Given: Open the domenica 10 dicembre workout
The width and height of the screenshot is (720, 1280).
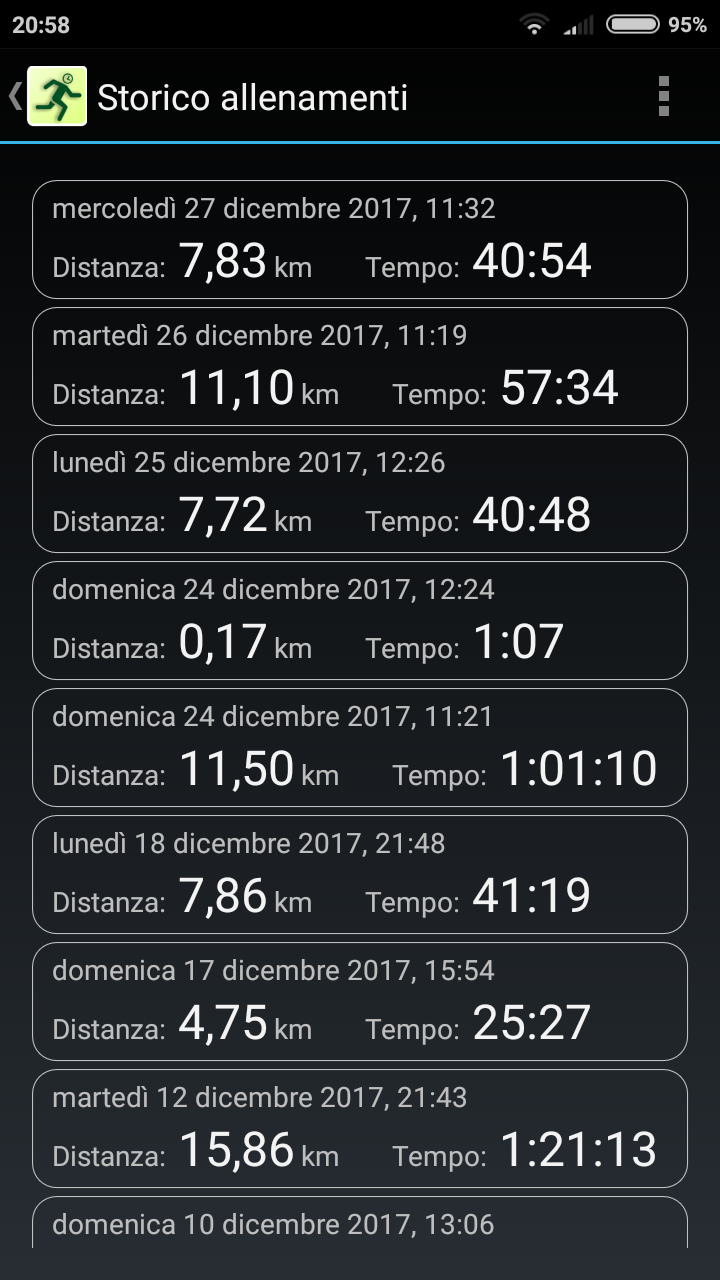Looking at the screenshot, I should [360, 1222].
